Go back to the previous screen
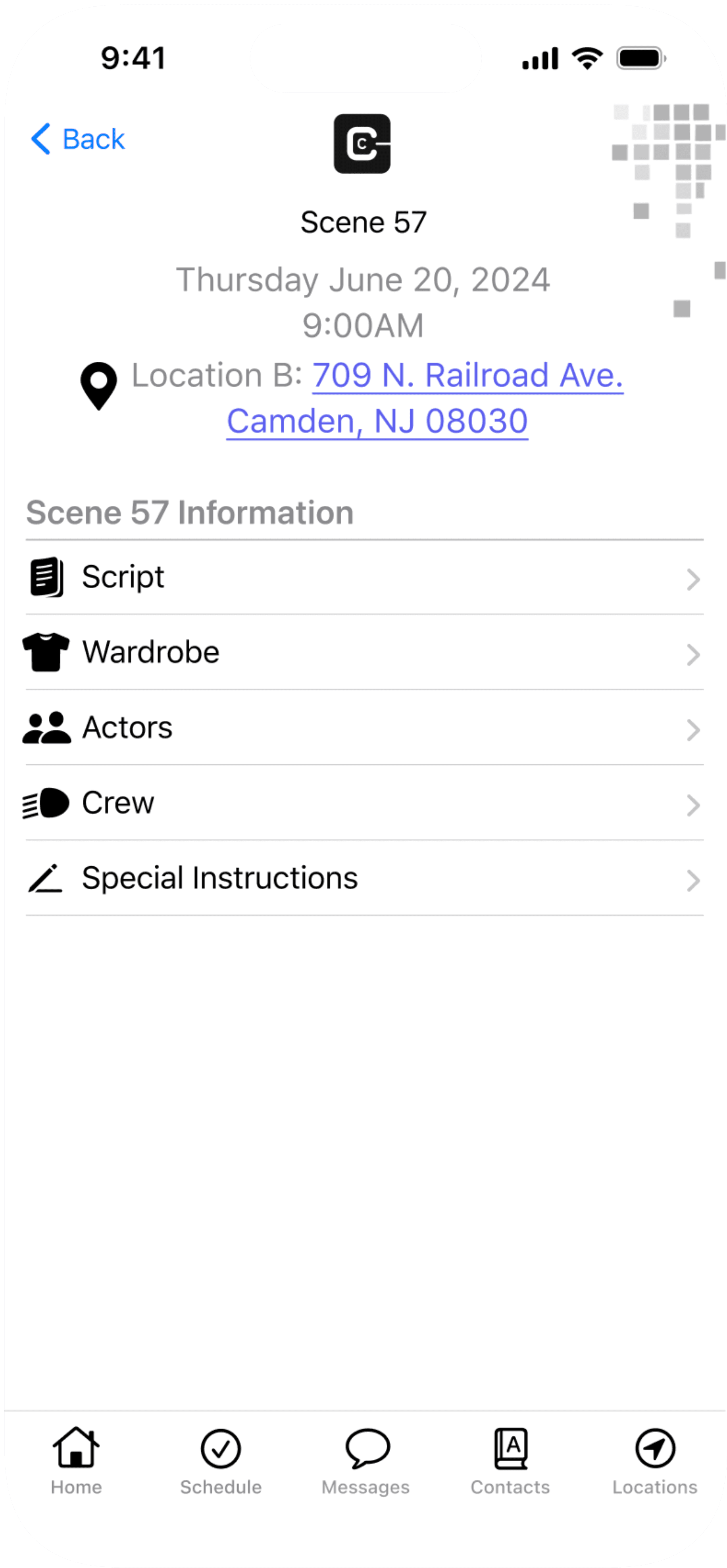The height and width of the screenshot is (1568, 727). (78, 139)
